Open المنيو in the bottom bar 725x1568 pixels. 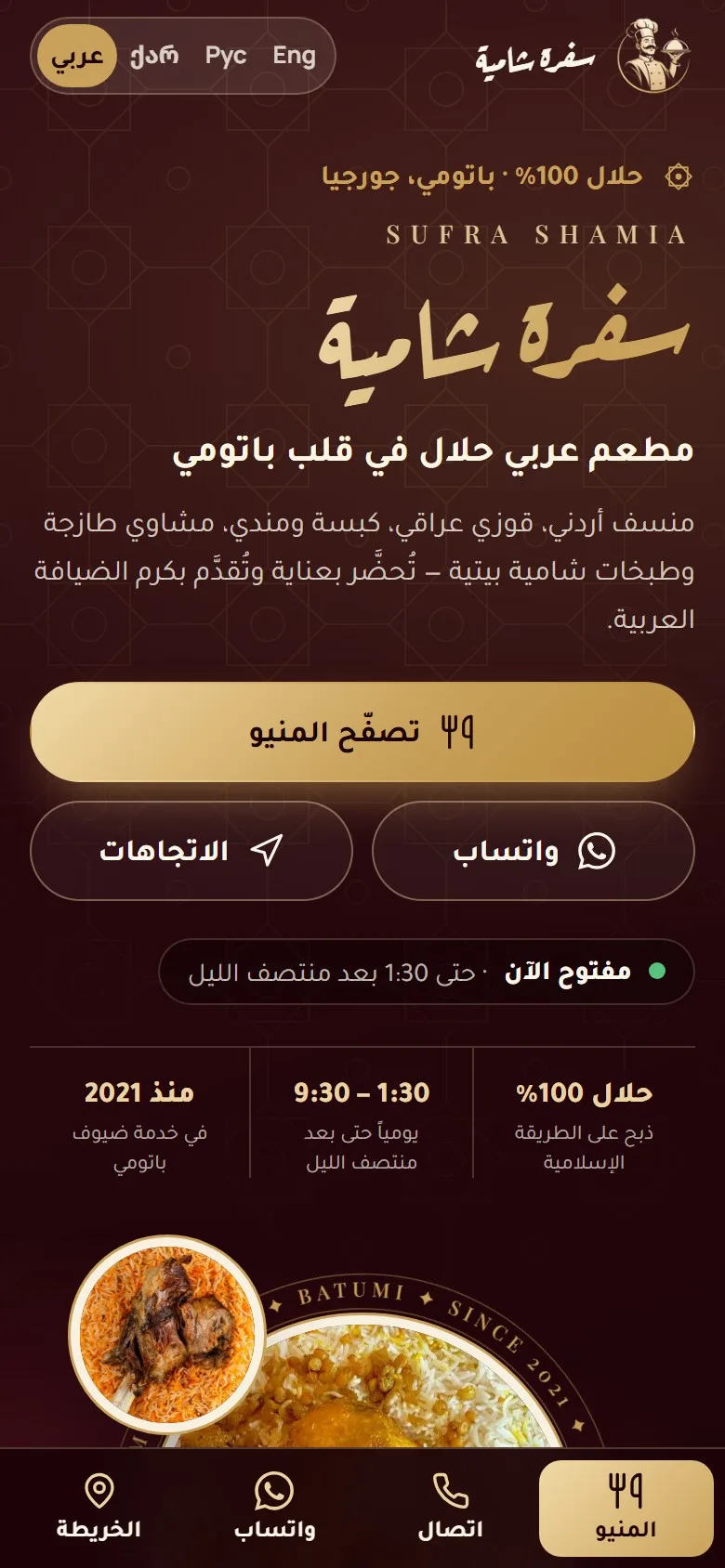pos(626,1509)
